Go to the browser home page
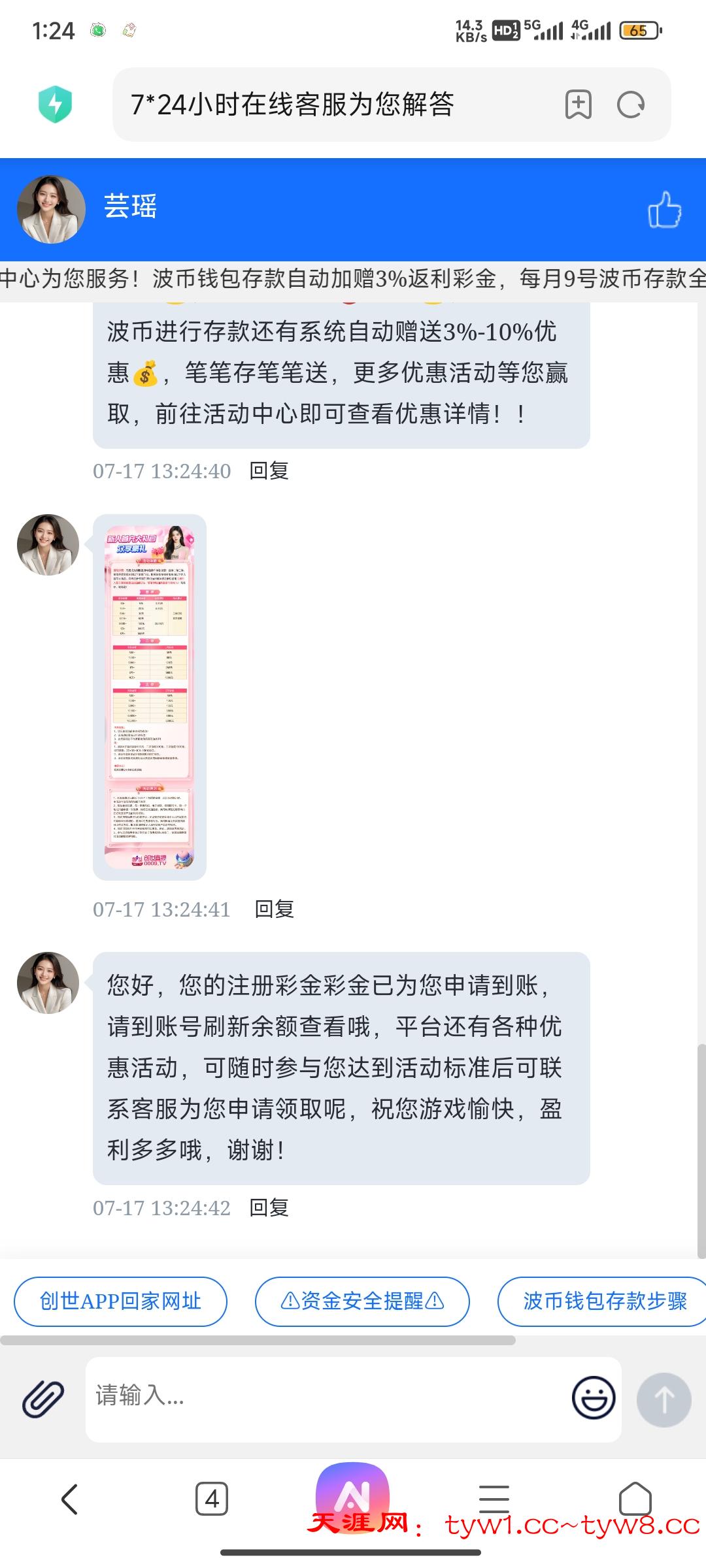Screen dimensions: 706x1568 635,1498
